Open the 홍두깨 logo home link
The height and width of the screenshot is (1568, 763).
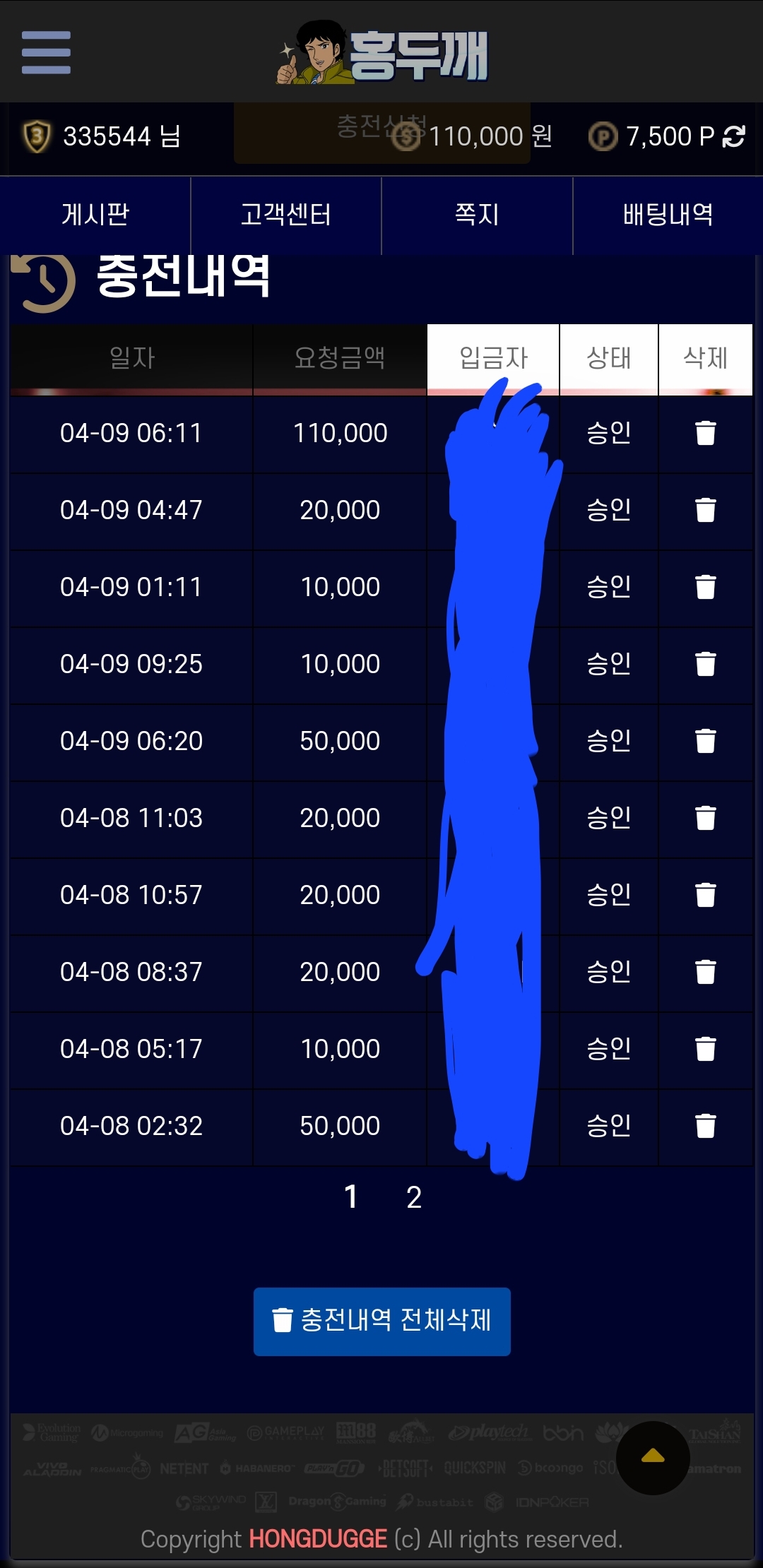382,53
